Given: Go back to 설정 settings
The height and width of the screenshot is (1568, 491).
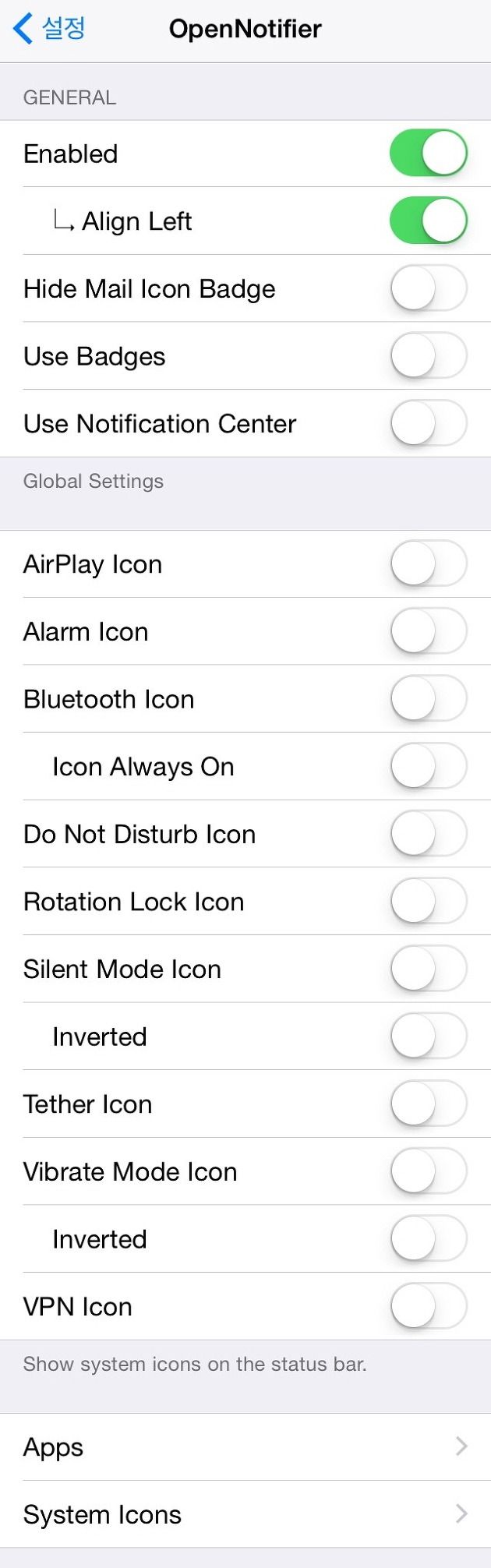Looking at the screenshot, I should click(x=50, y=29).
